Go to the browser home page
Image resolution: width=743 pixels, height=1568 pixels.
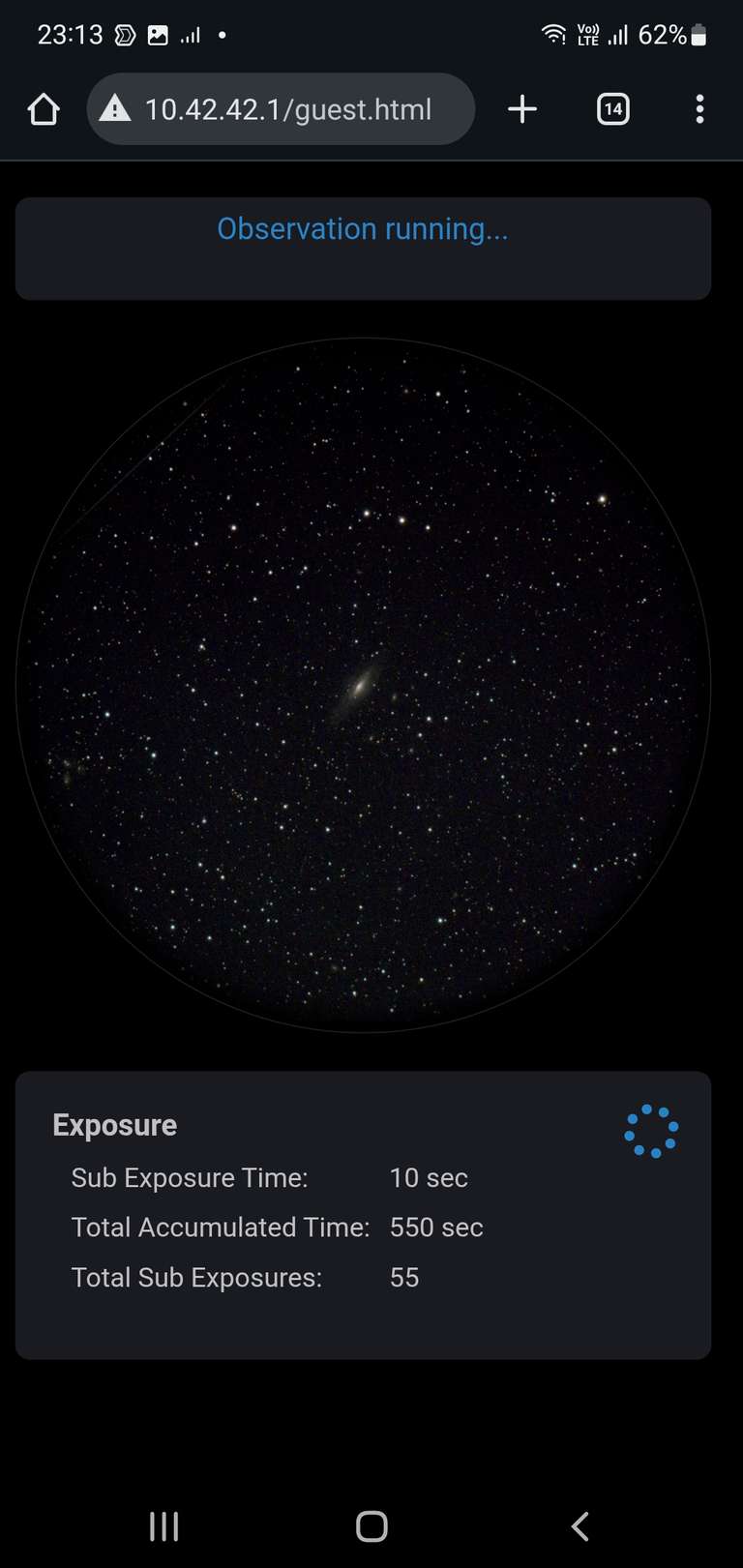tap(44, 109)
